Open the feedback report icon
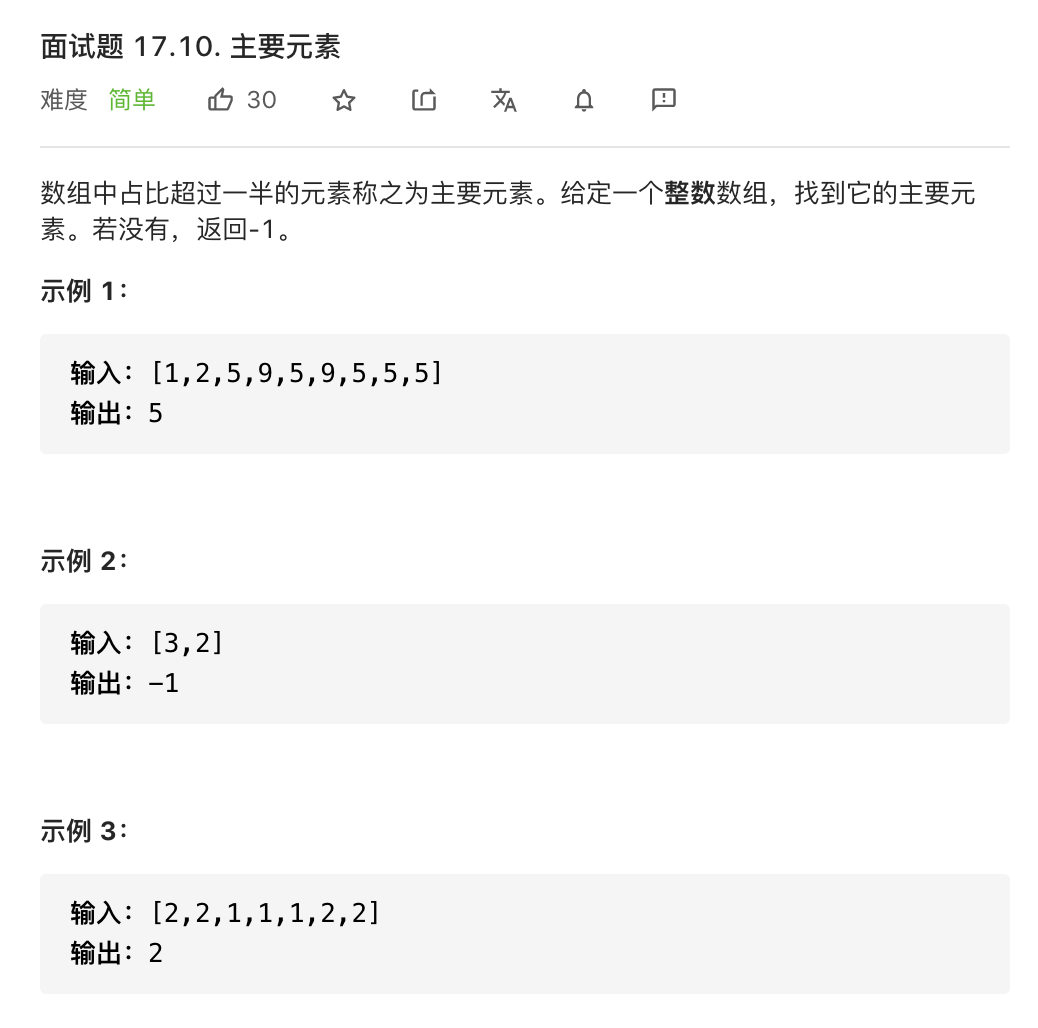 (664, 99)
